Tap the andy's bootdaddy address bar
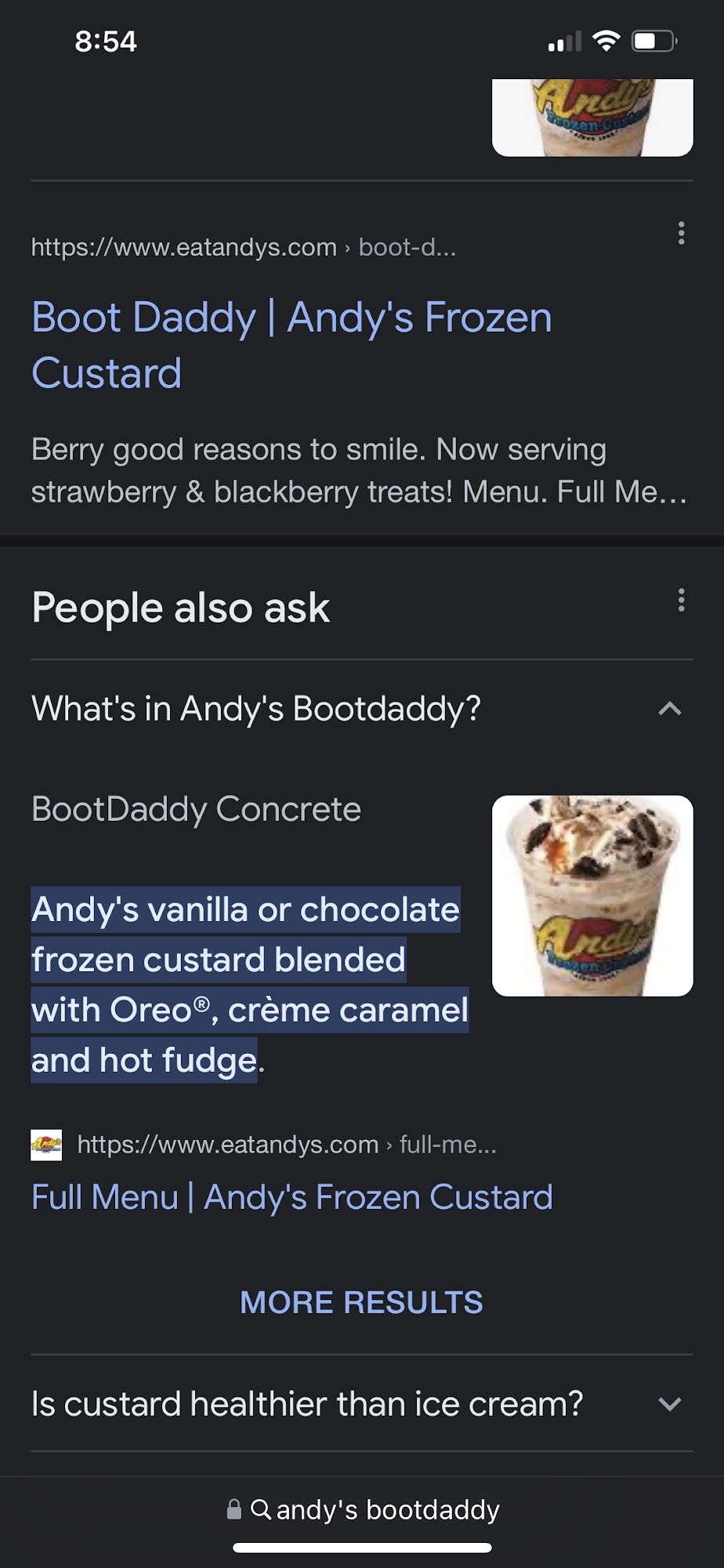 [363, 1509]
